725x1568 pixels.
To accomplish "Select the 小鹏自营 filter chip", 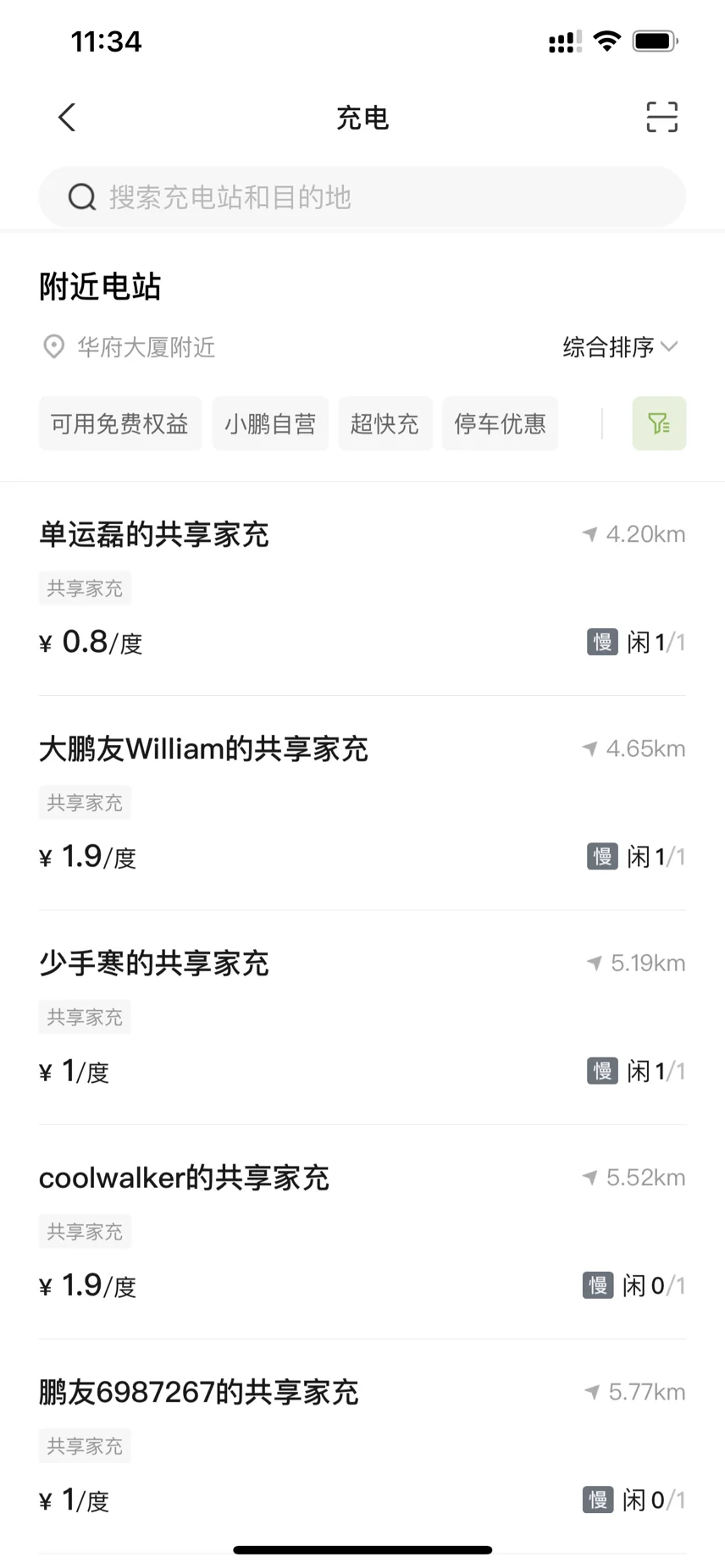I will (270, 423).
